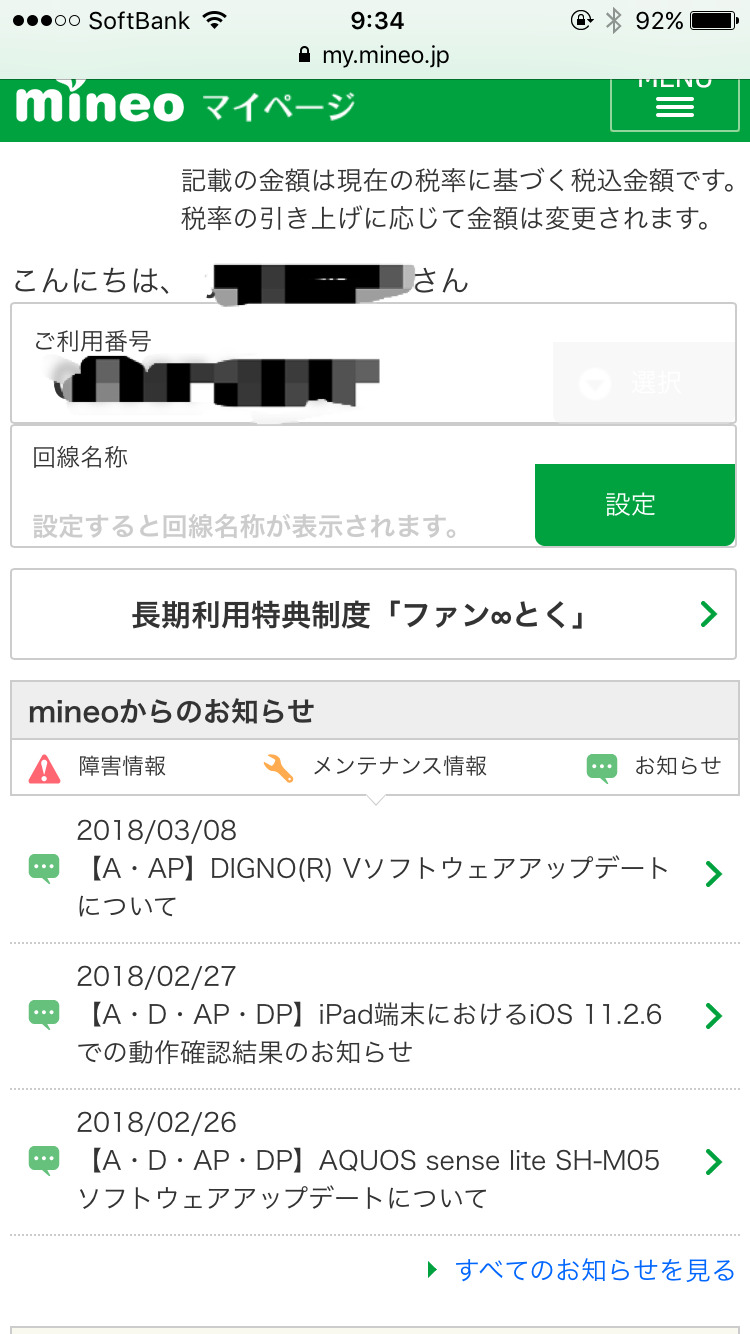Image resolution: width=750 pixels, height=1334 pixels.
Task: Tap the 選択 number selector button
Action: (644, 382)
